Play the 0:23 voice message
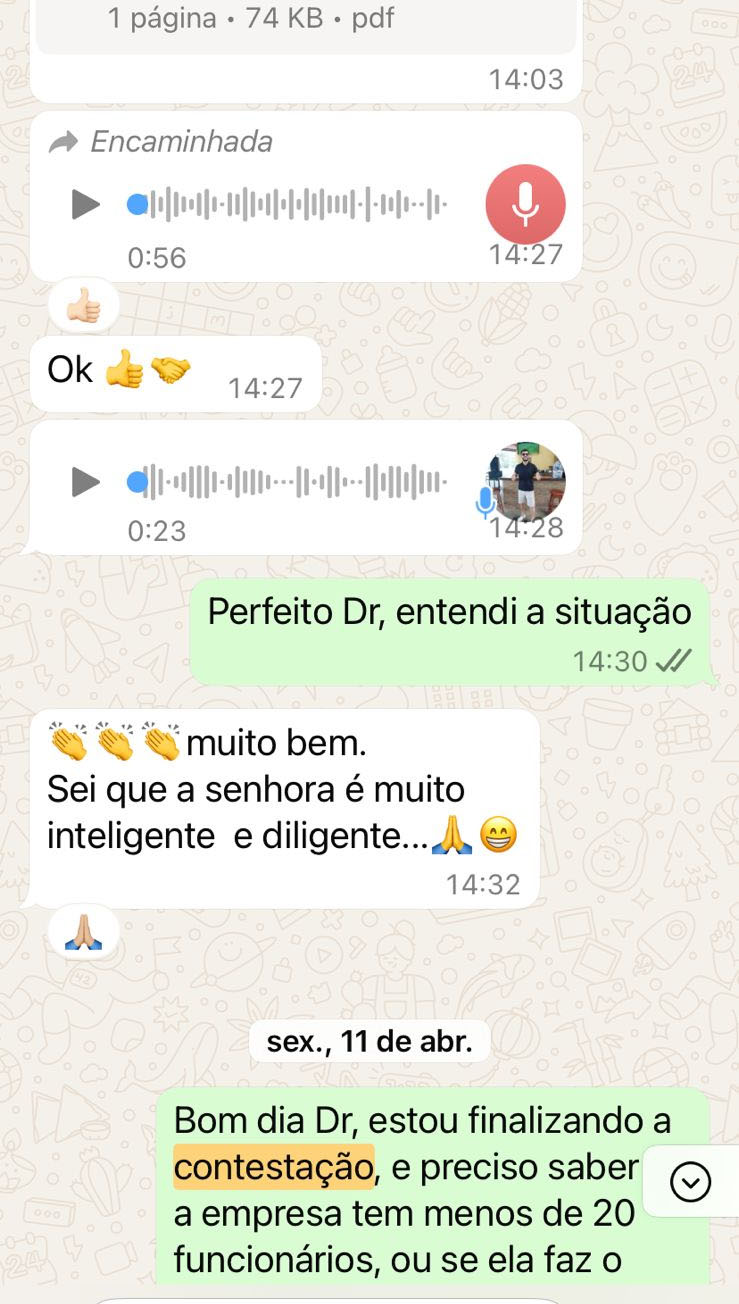 point(86,483)
